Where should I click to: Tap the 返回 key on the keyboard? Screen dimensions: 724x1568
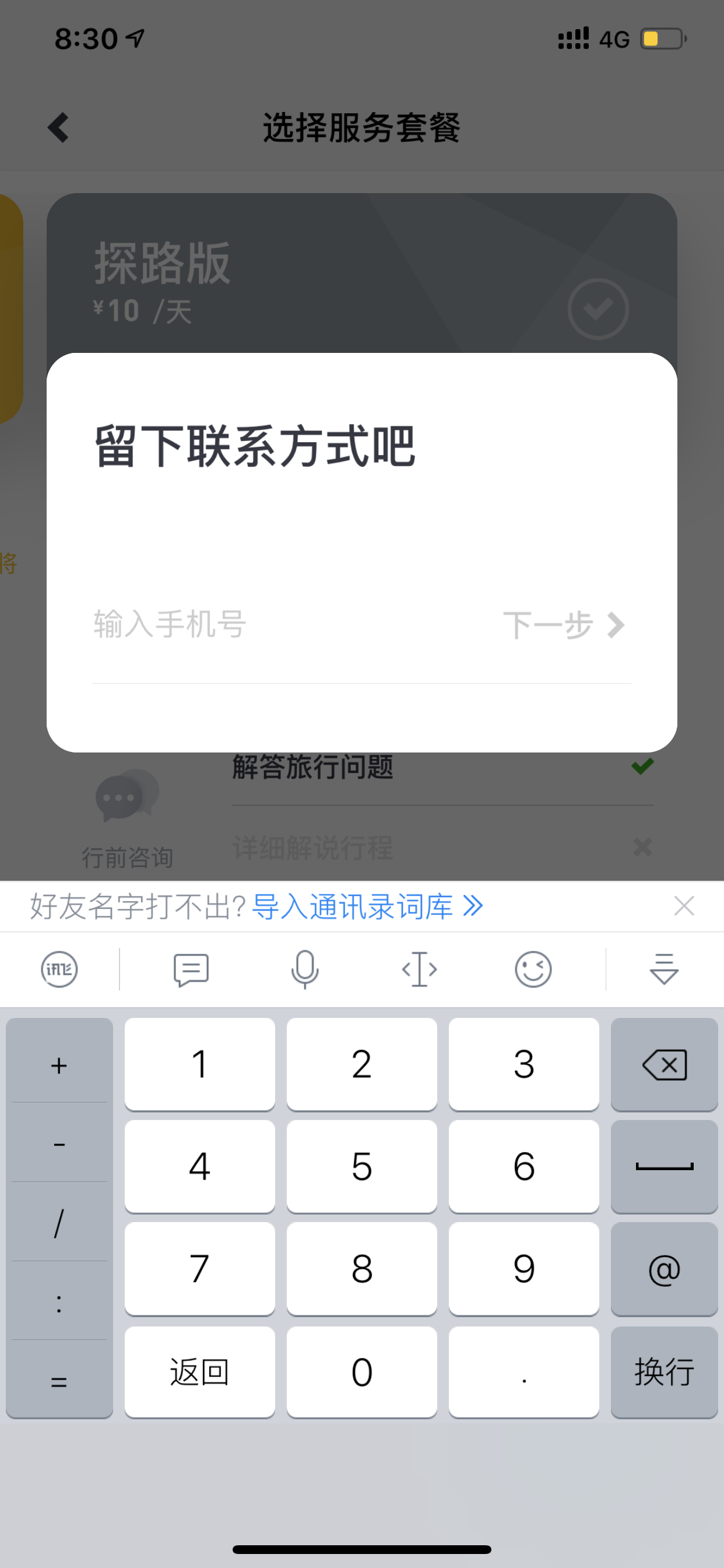pos(199,1372)
